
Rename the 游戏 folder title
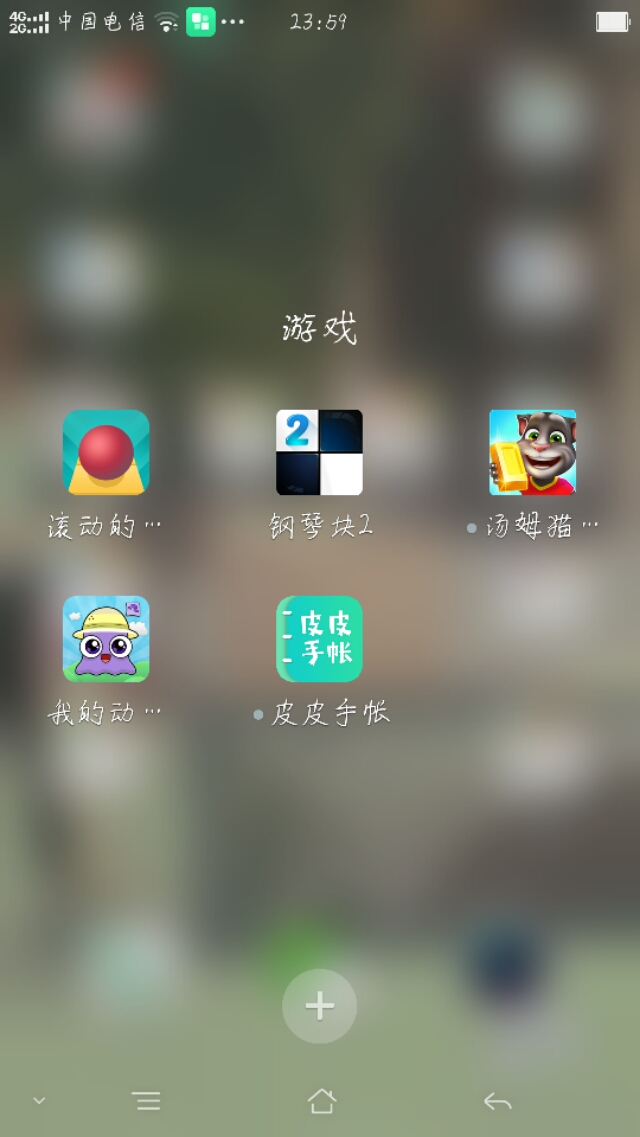click(319, 328)
